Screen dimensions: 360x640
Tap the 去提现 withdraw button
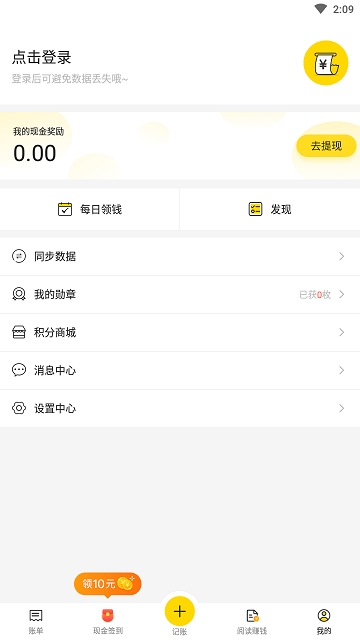[x=326, y=146]
